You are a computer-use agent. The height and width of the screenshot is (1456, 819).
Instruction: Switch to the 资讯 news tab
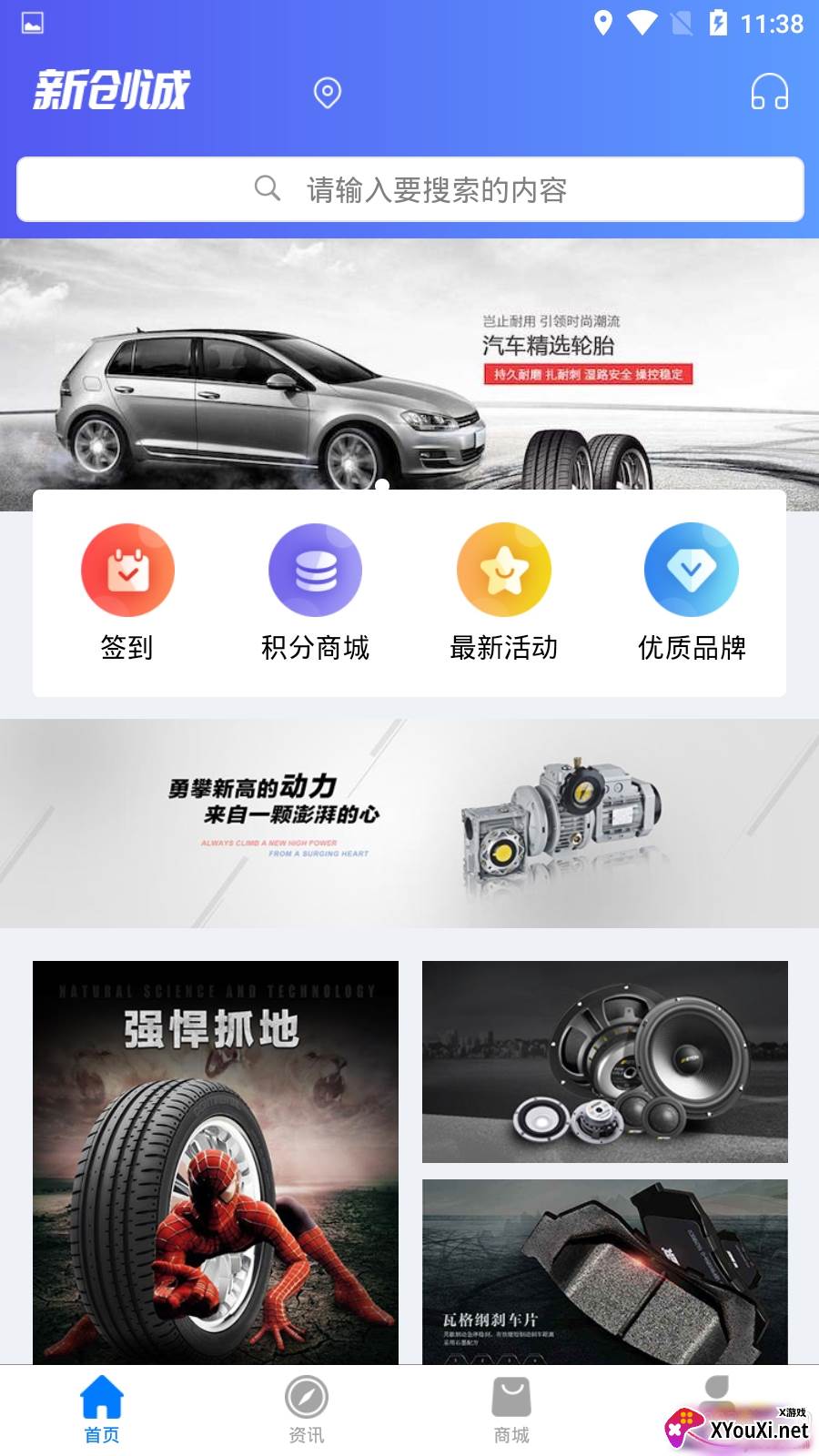(x=307, y=1409)
